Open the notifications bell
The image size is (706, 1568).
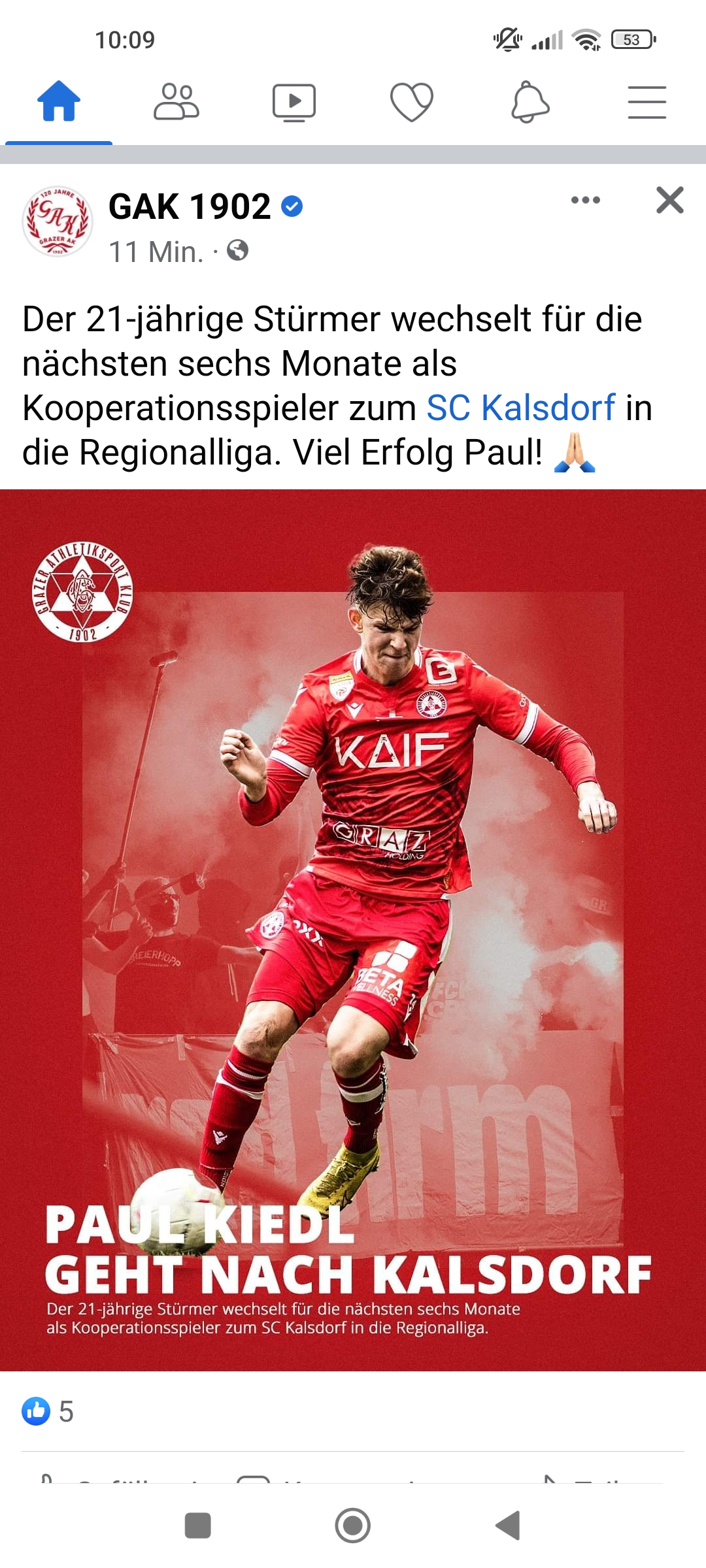[x=530, y=102]
